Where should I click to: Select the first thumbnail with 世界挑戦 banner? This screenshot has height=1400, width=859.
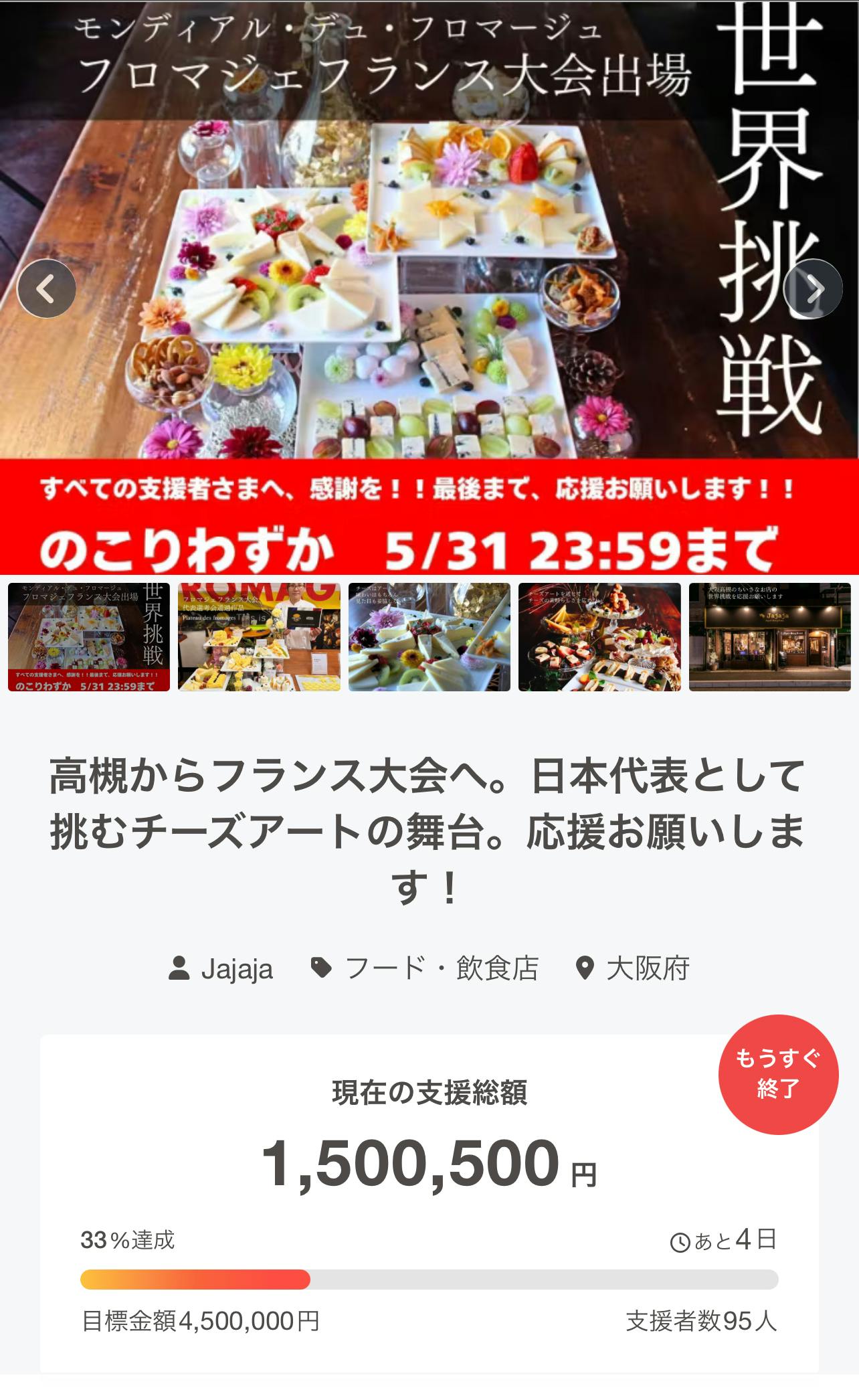coord(89,636)
